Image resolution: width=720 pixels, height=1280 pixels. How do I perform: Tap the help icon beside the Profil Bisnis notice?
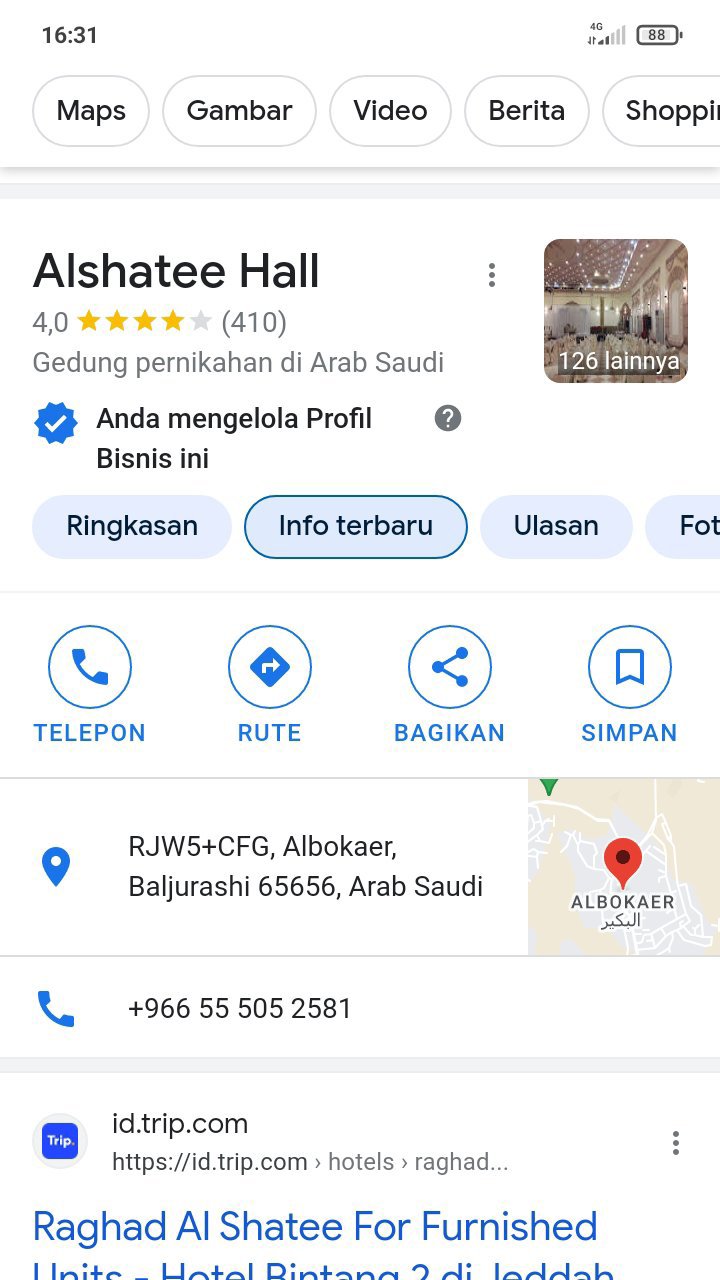pyautogui.click(x=448, y=418)
